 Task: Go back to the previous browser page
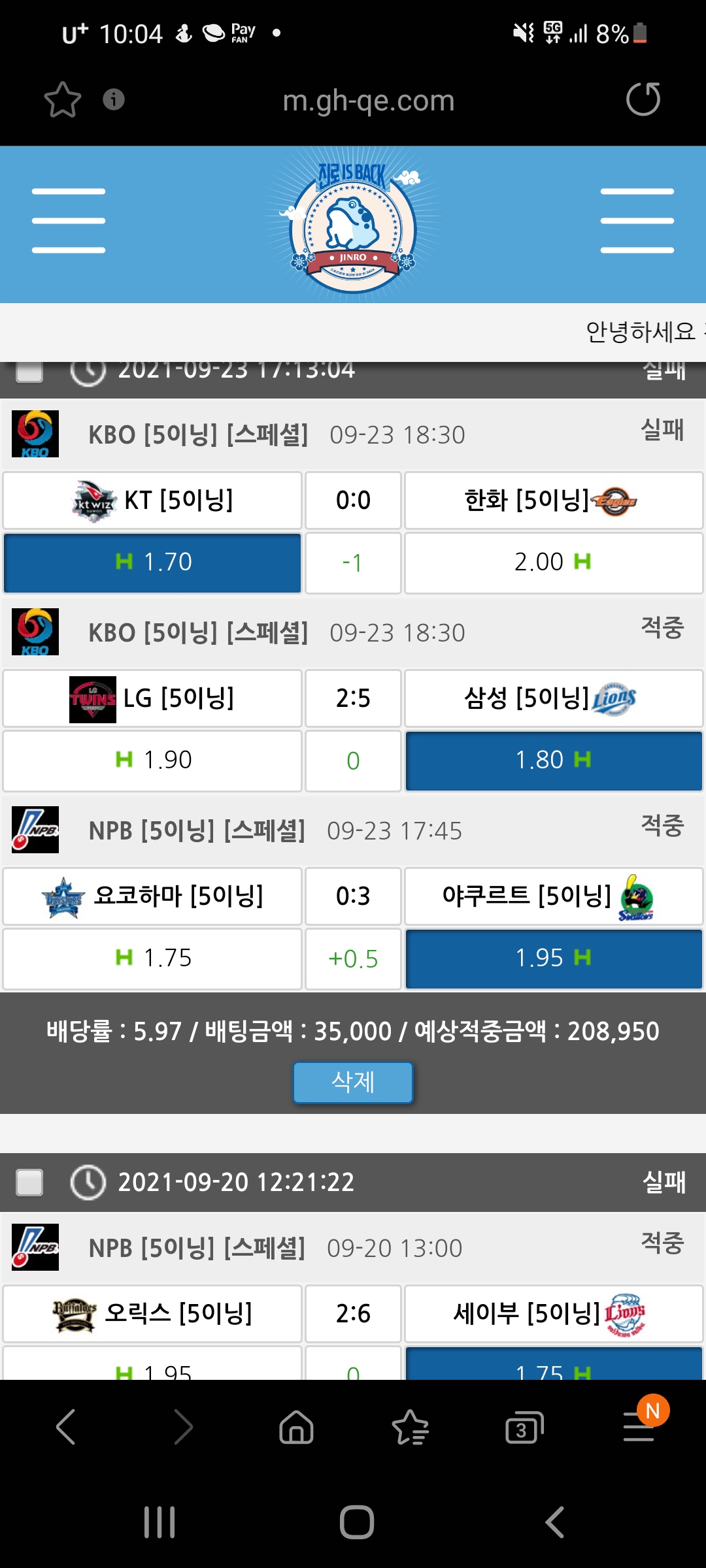66,1426
